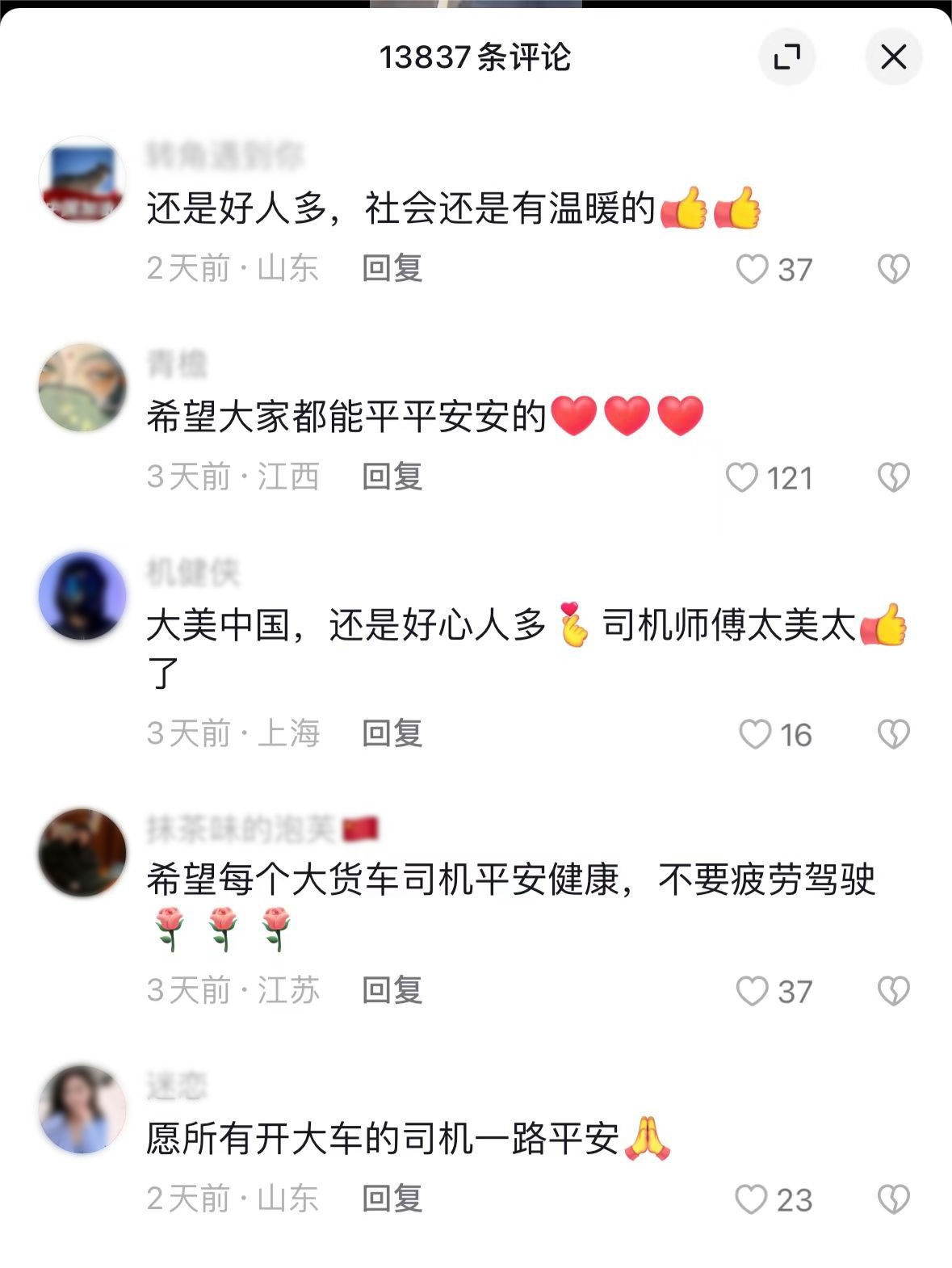This screenshot has width=952, height=1268.
Task: Reply to the comment '大美中国，还是好心人多'
Action: 392,733
